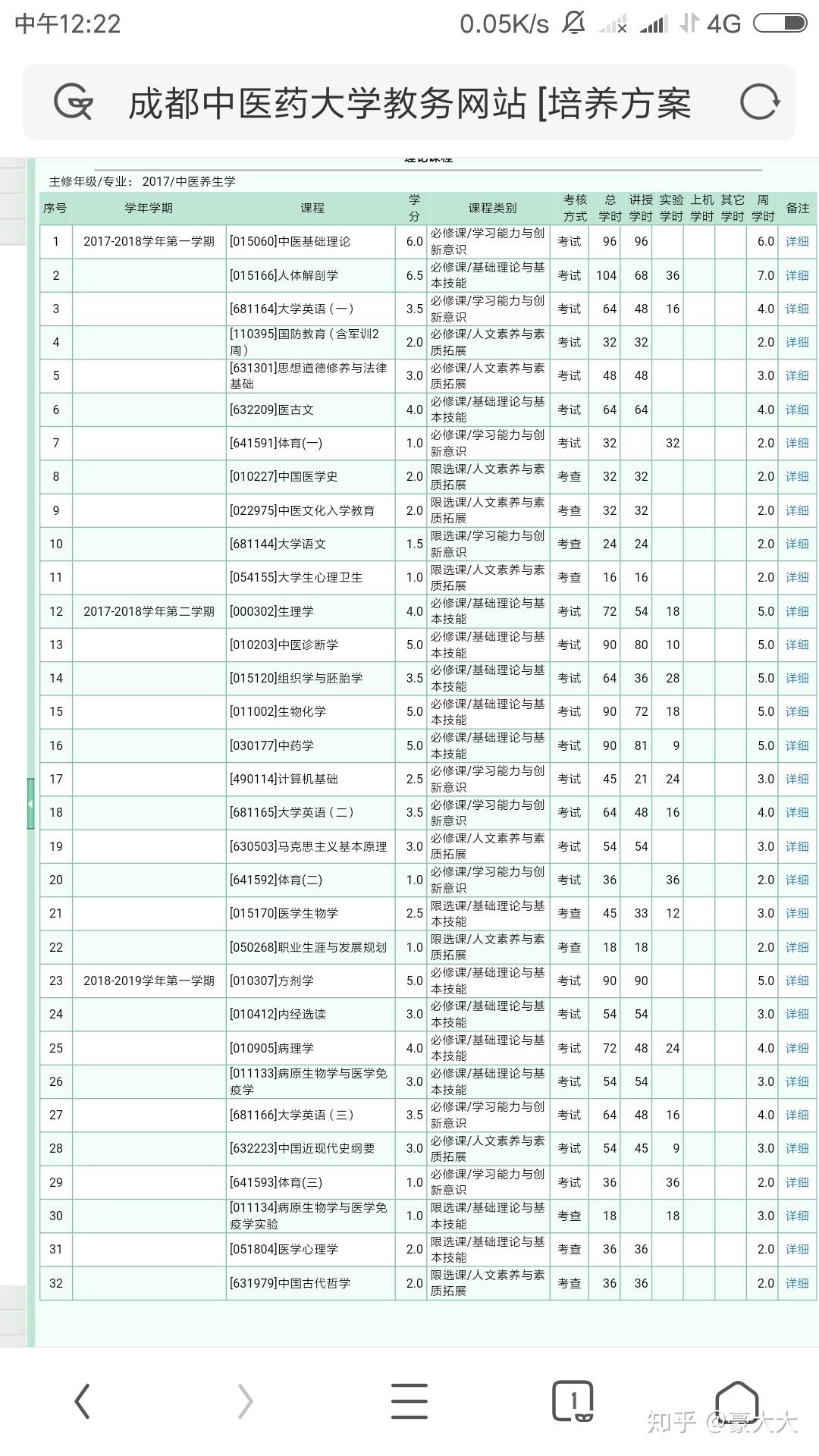
Task: Open the browser menu
Action: (x=409, y=1401)
